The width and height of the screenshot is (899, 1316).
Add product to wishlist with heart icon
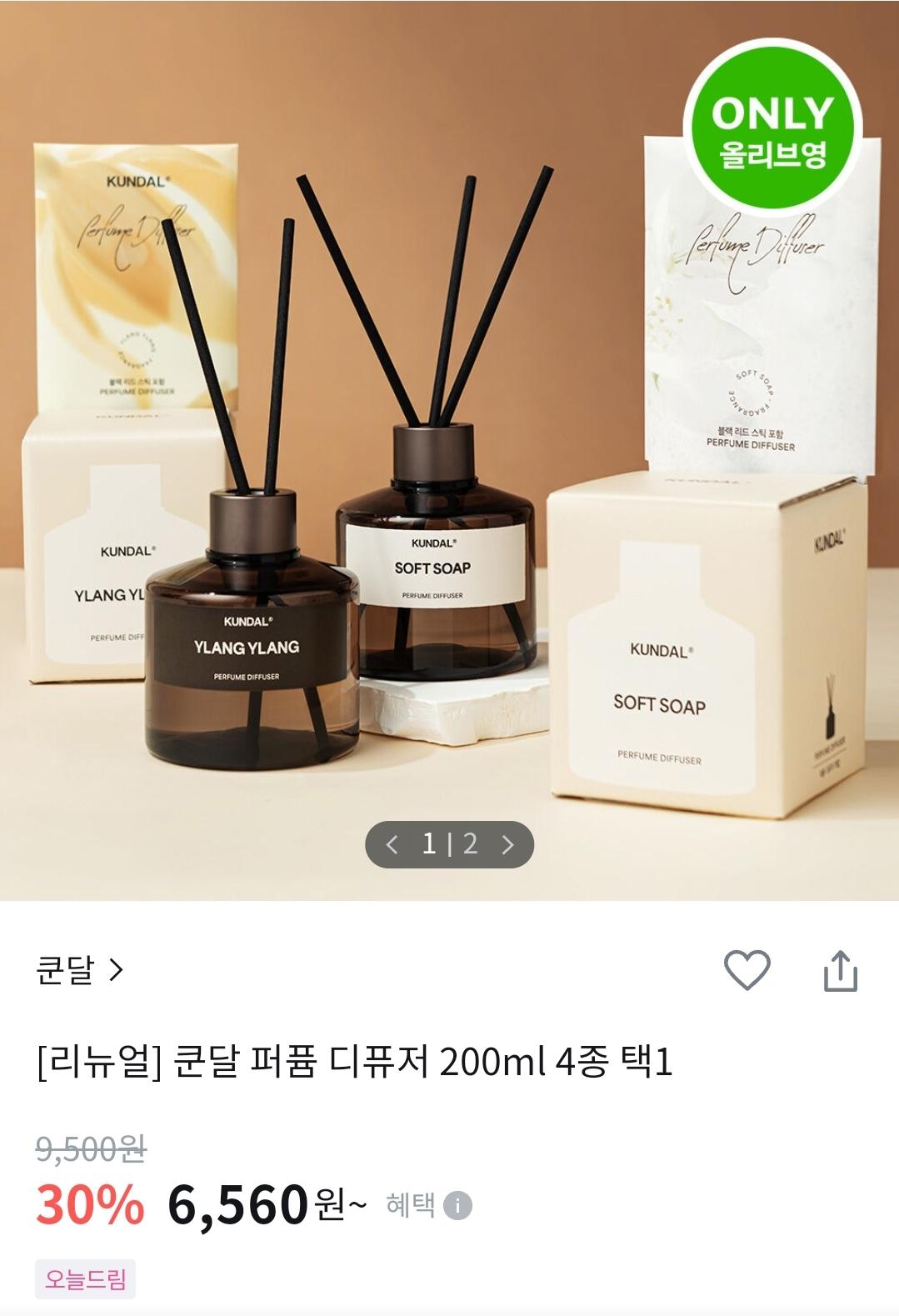tap(747, 970)
